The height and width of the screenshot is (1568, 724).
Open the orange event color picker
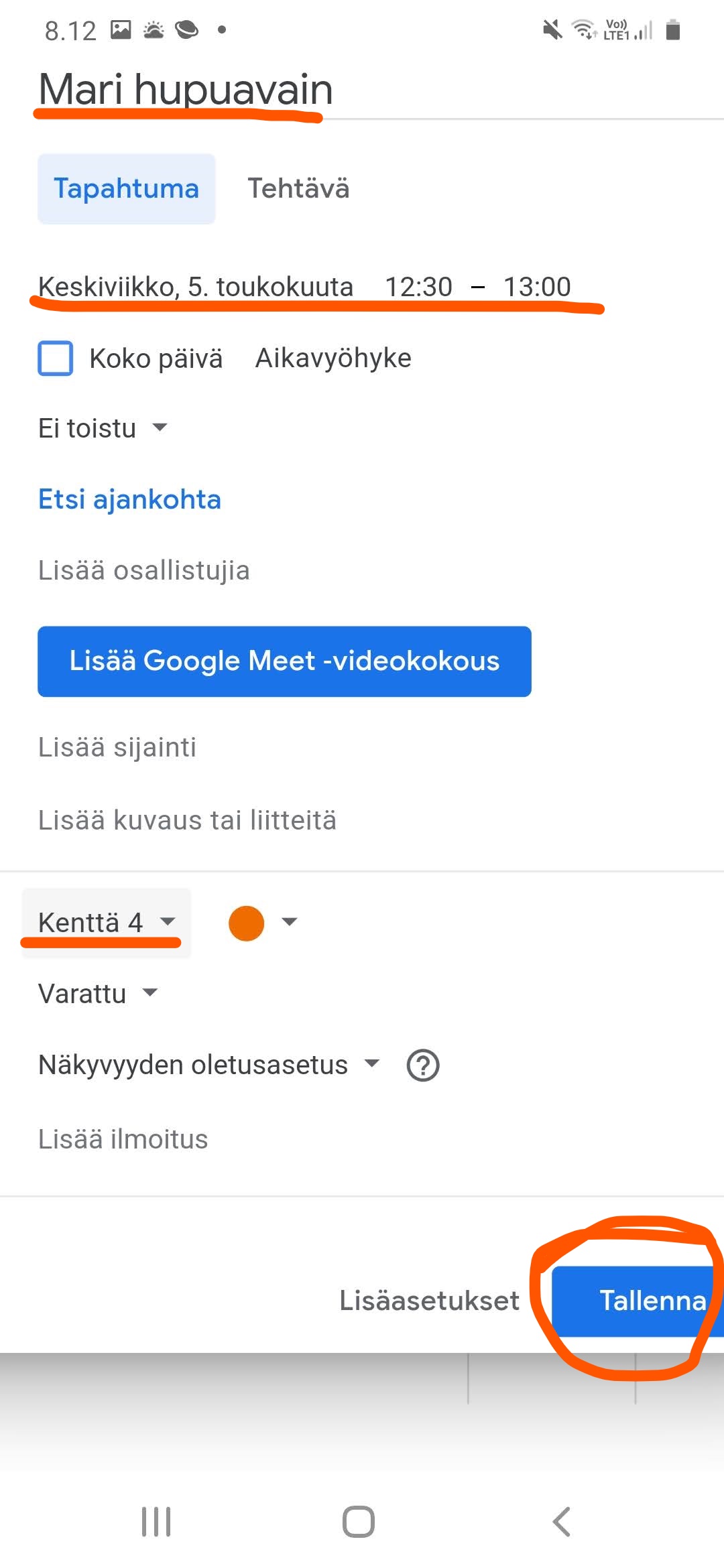click(262, 923)
